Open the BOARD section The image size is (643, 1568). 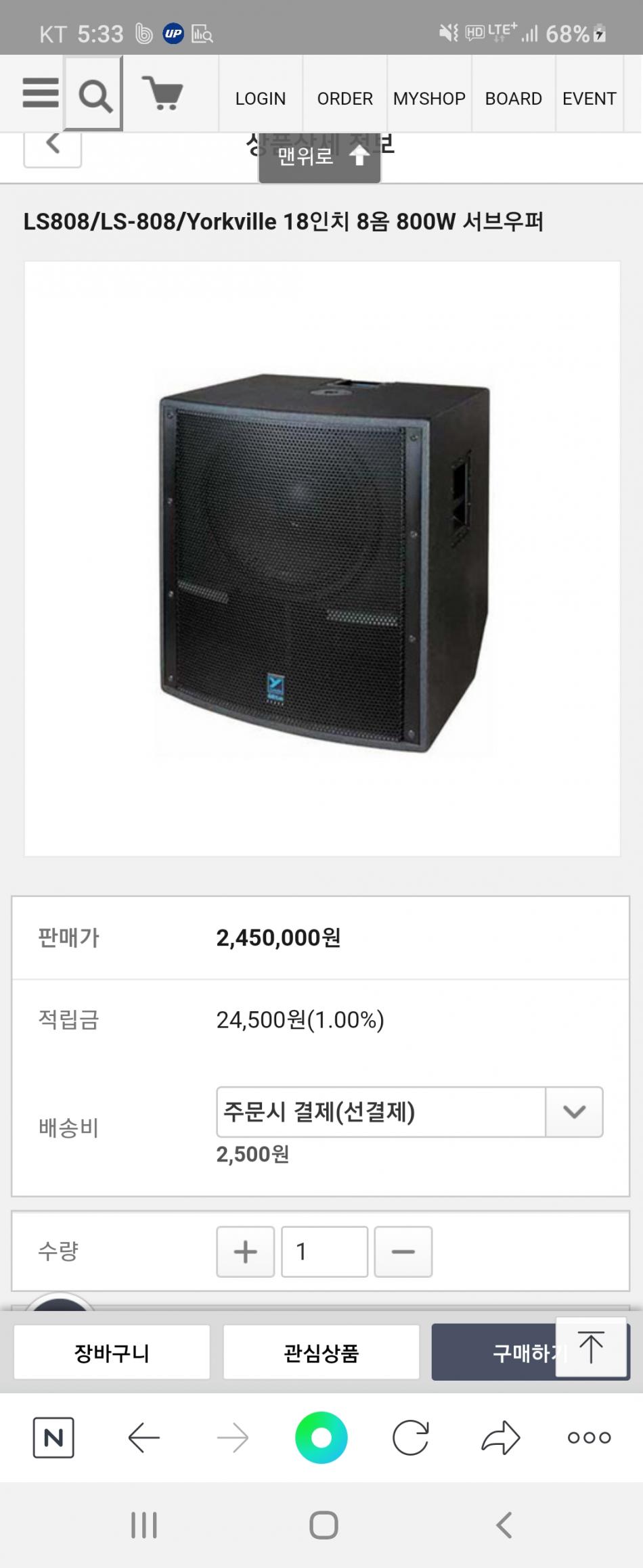(514, 99)
